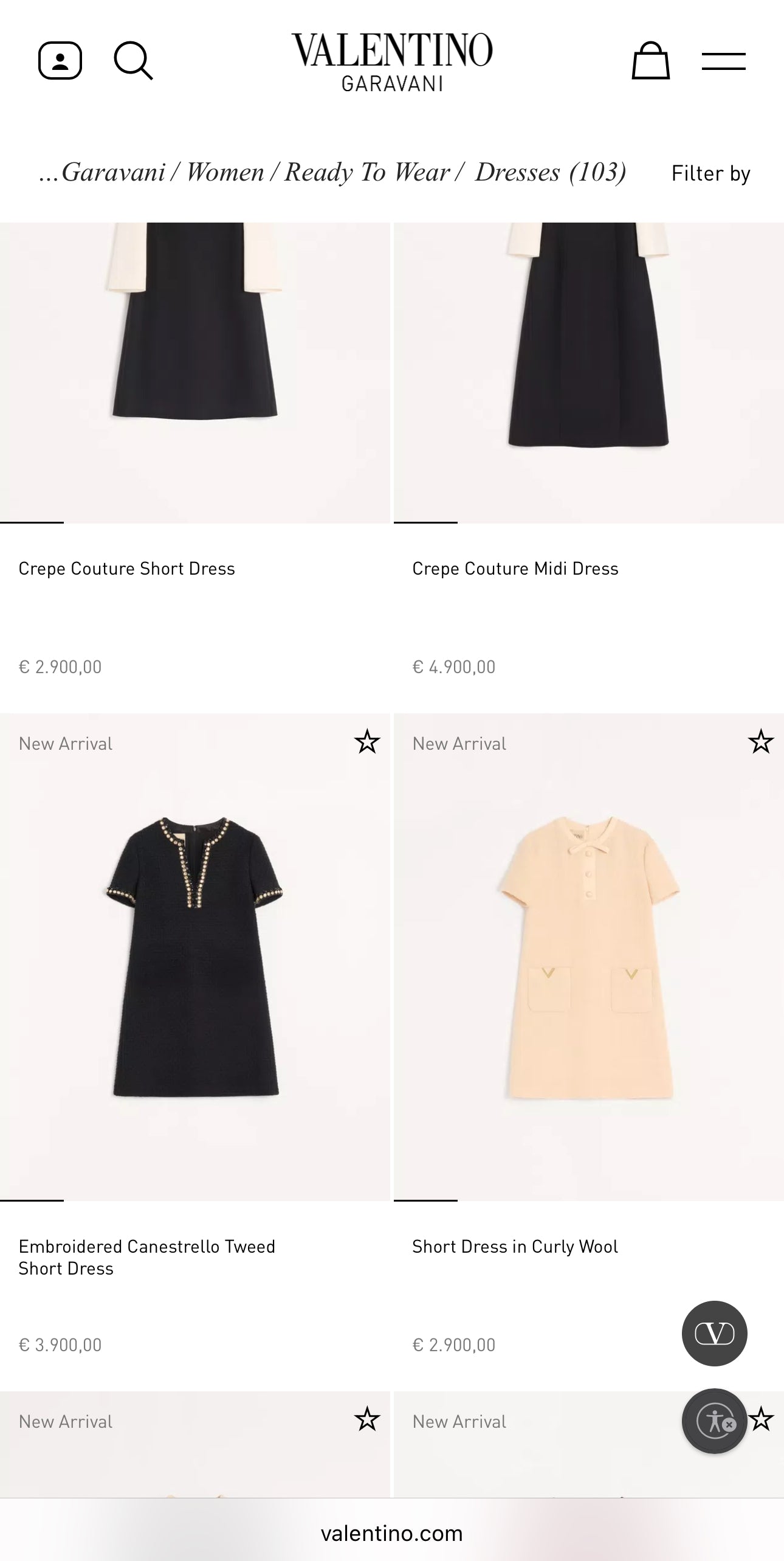
Task: Add Embroidered Canestrello Tweed dress to wishlist
Action: pyautogui.click(x=367, y=742)
